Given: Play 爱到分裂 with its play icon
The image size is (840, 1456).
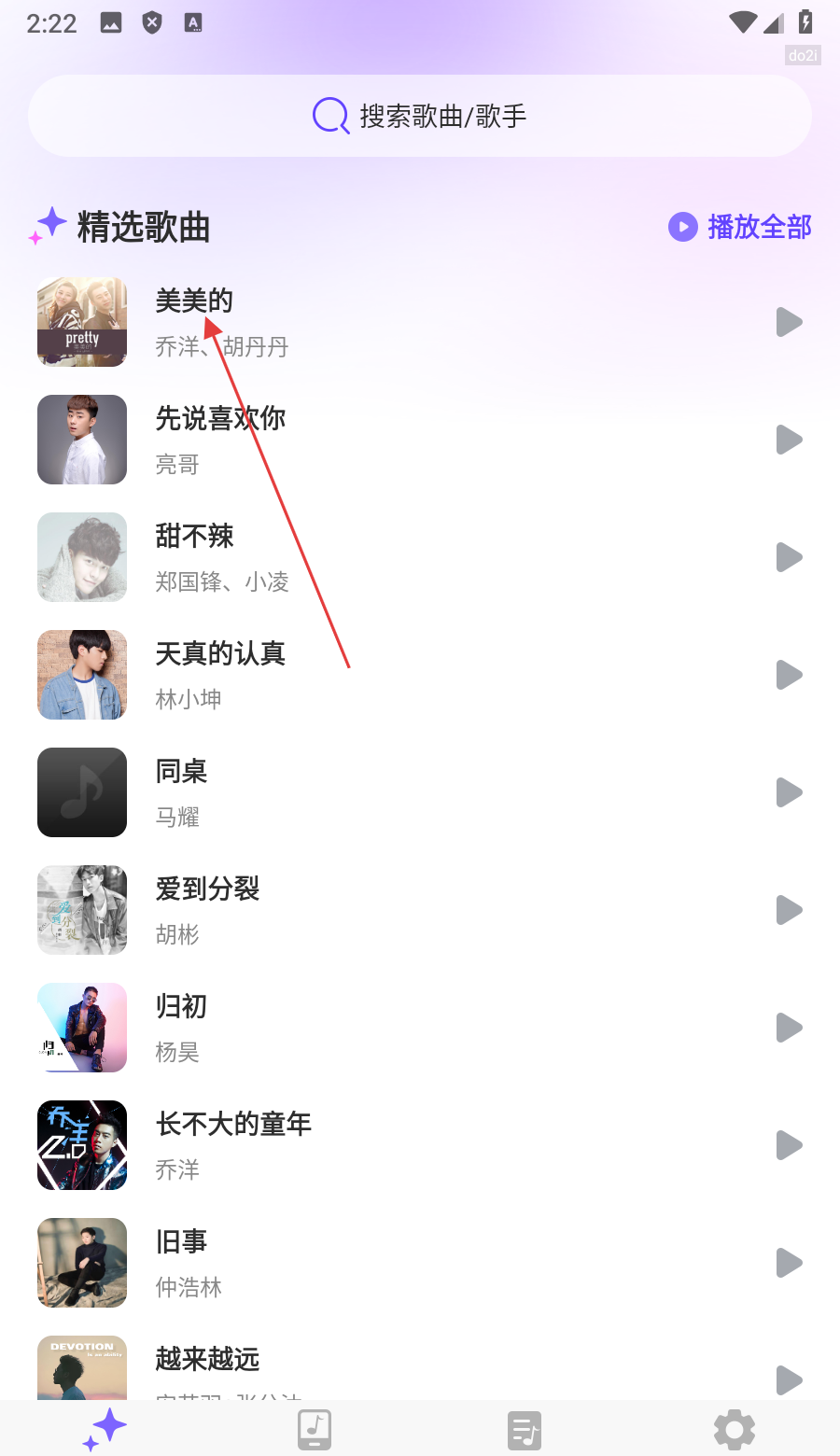Looking at the screenshot, I should [789, 910].
